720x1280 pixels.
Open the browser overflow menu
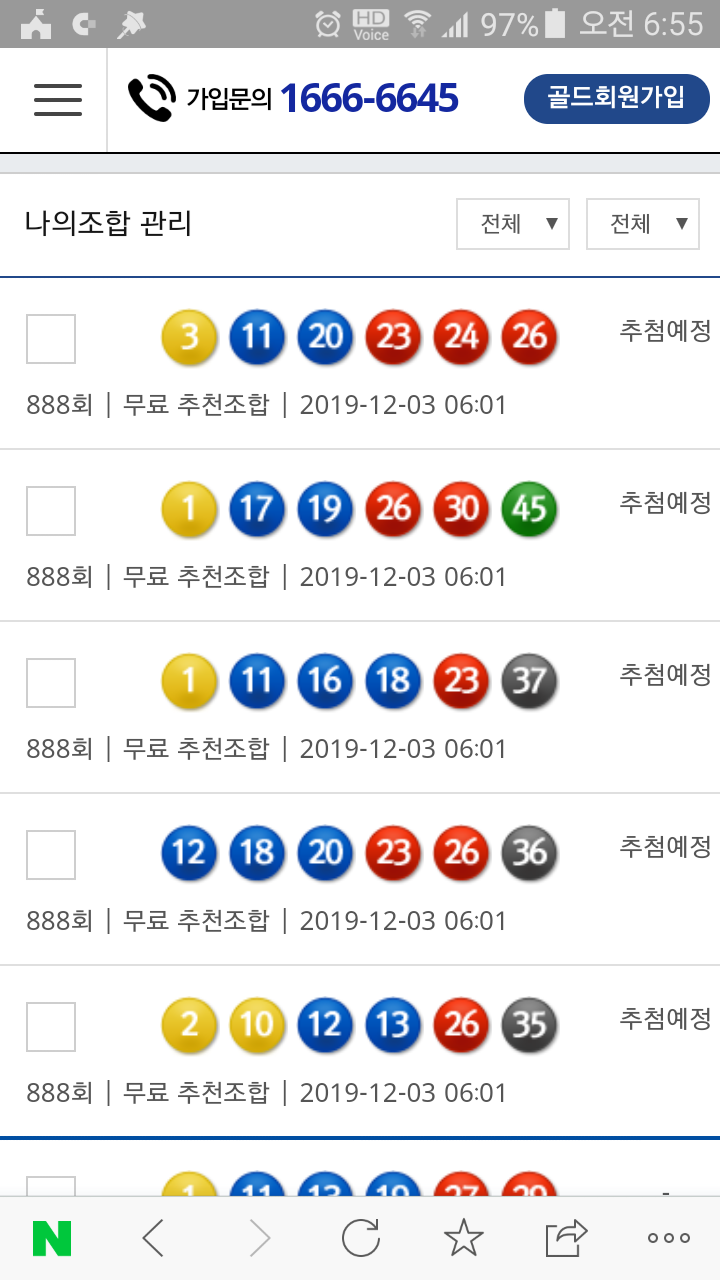click(668, 1239)
